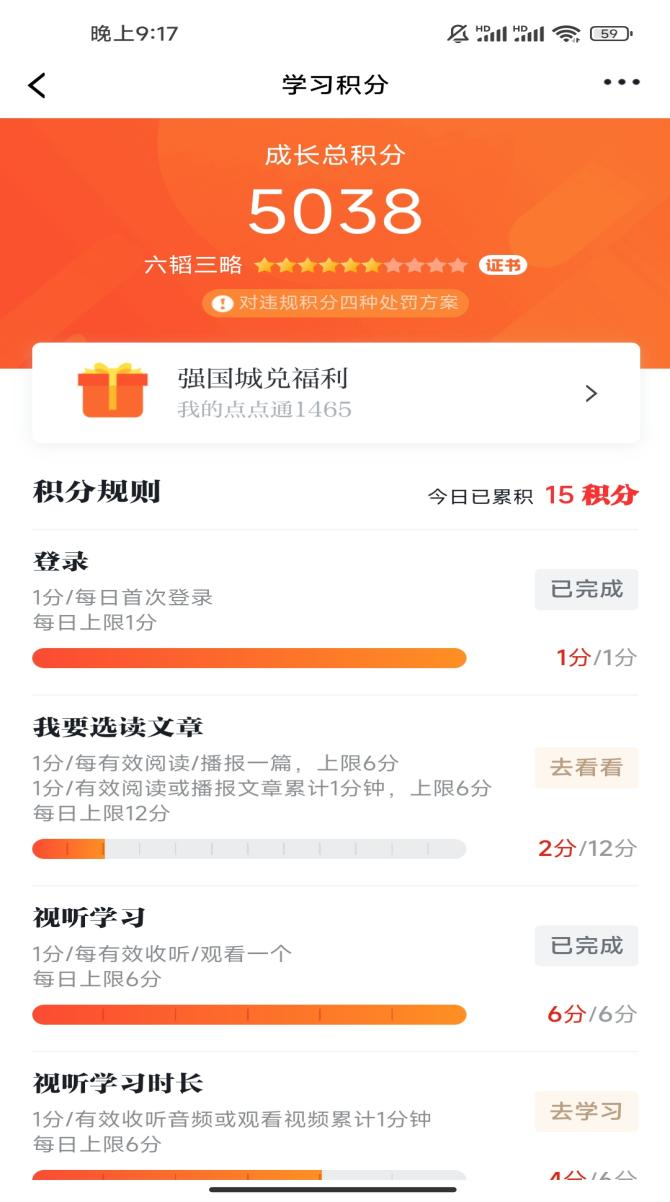Tap 已完成 button for 登录
This screenshot has width=670, height=1202.
(586, 589)
